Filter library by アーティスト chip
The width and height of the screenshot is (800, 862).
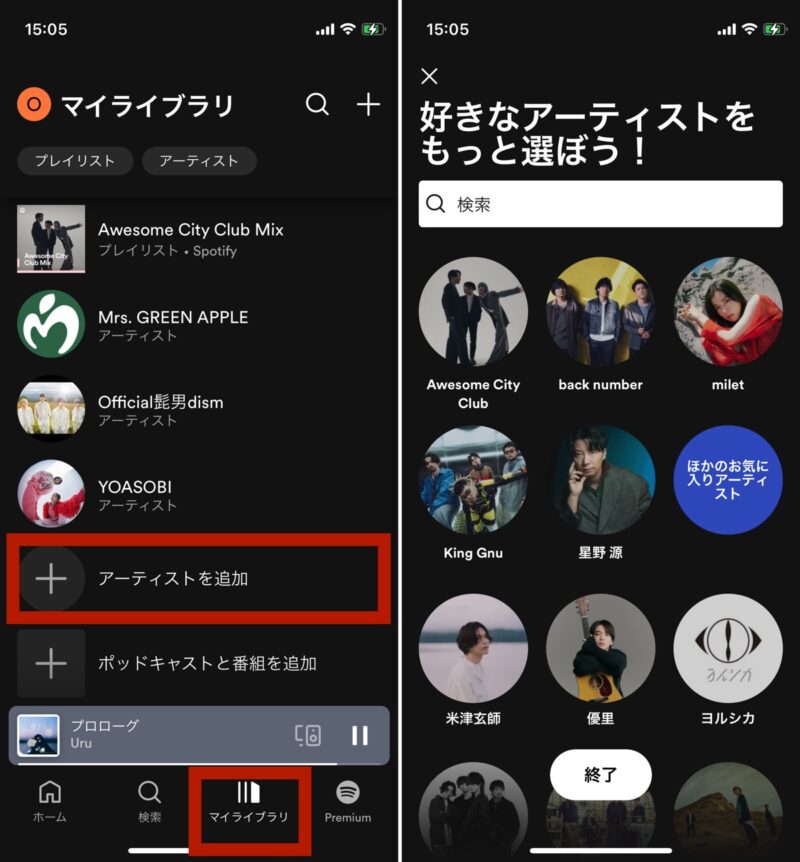point(199,160)
